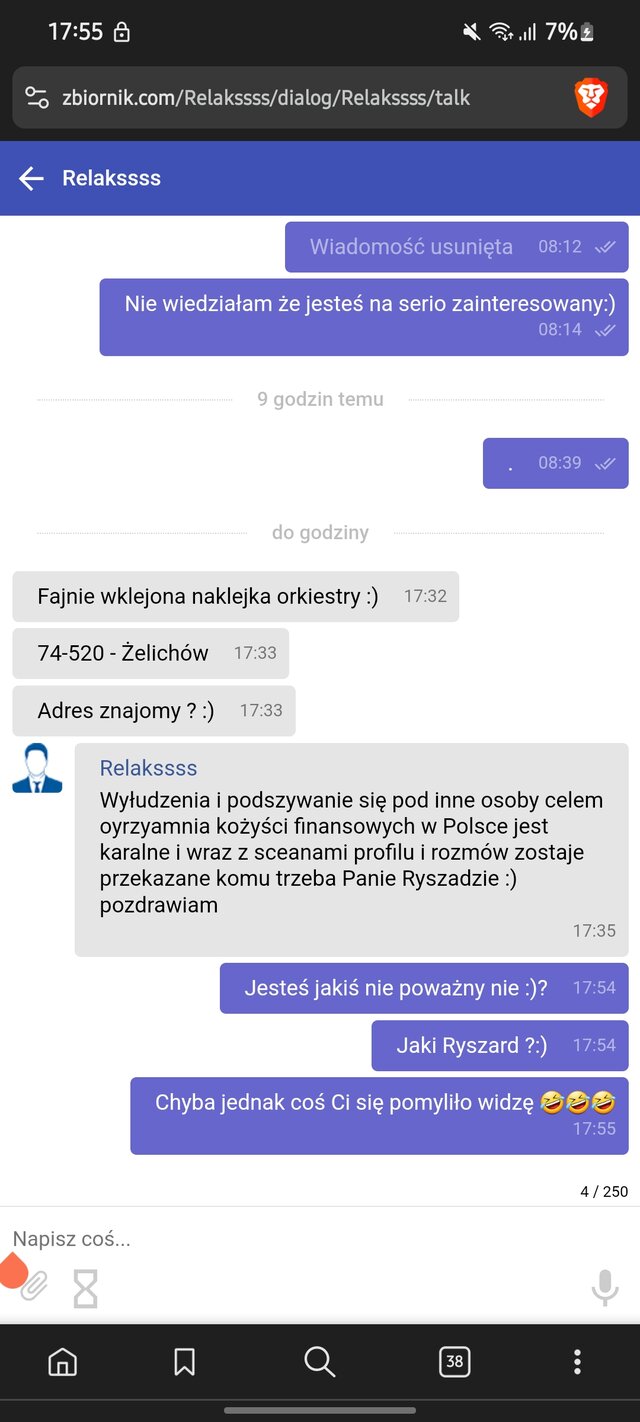This screenshot has height=1422, width=640.
Task: Tap the hourglass timer icon
Action: (86, 1289)
